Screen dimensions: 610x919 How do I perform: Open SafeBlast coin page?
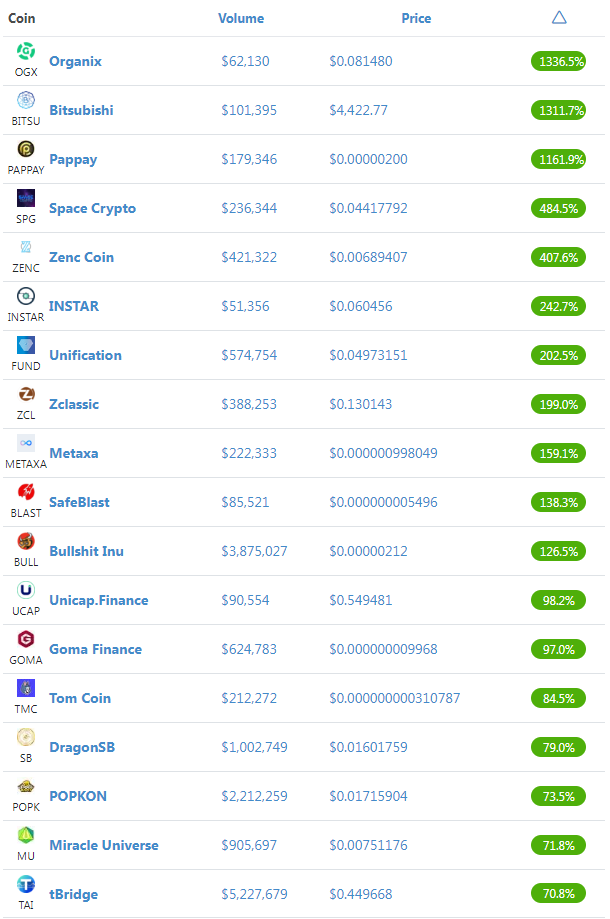coord(80,502)
